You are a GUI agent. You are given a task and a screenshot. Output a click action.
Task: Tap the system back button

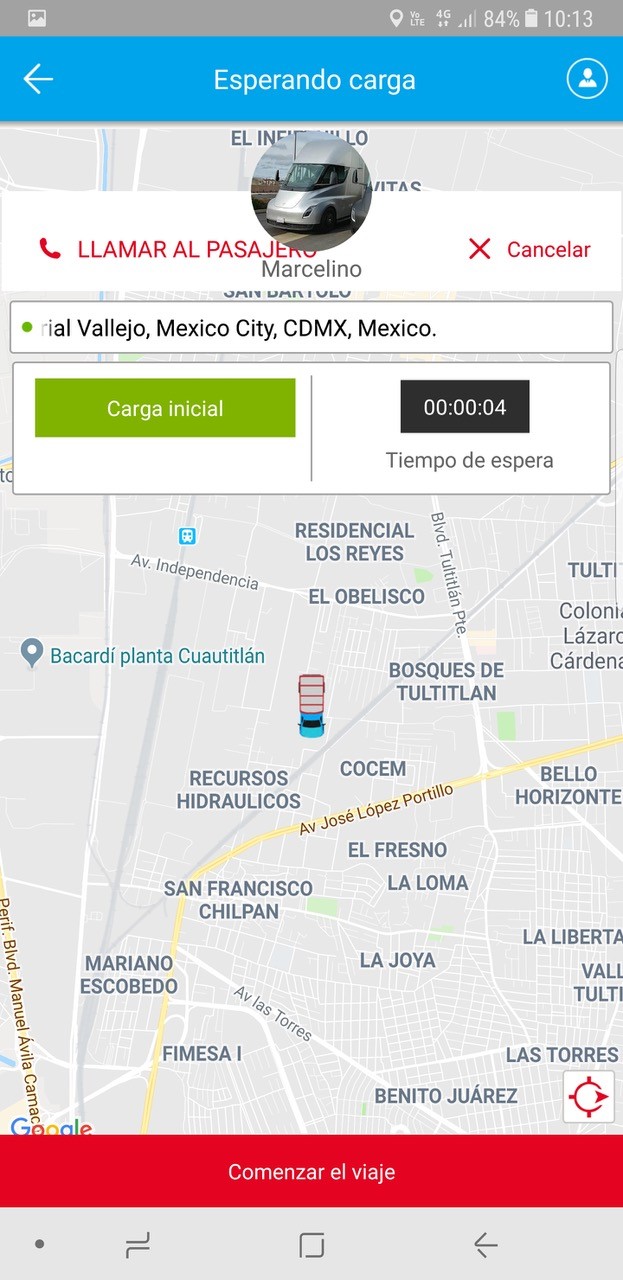(x=485, y=1244)
